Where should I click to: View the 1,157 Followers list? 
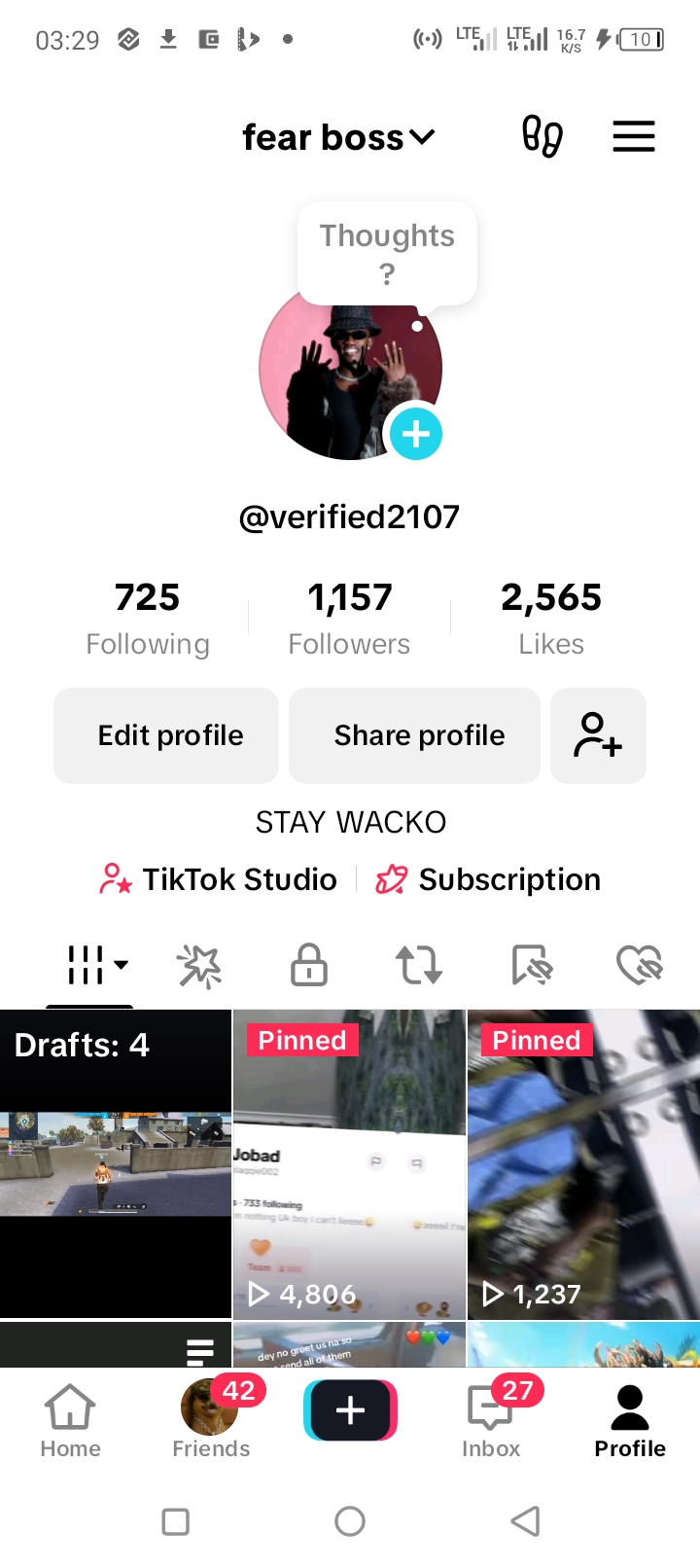tap(349, 619)
